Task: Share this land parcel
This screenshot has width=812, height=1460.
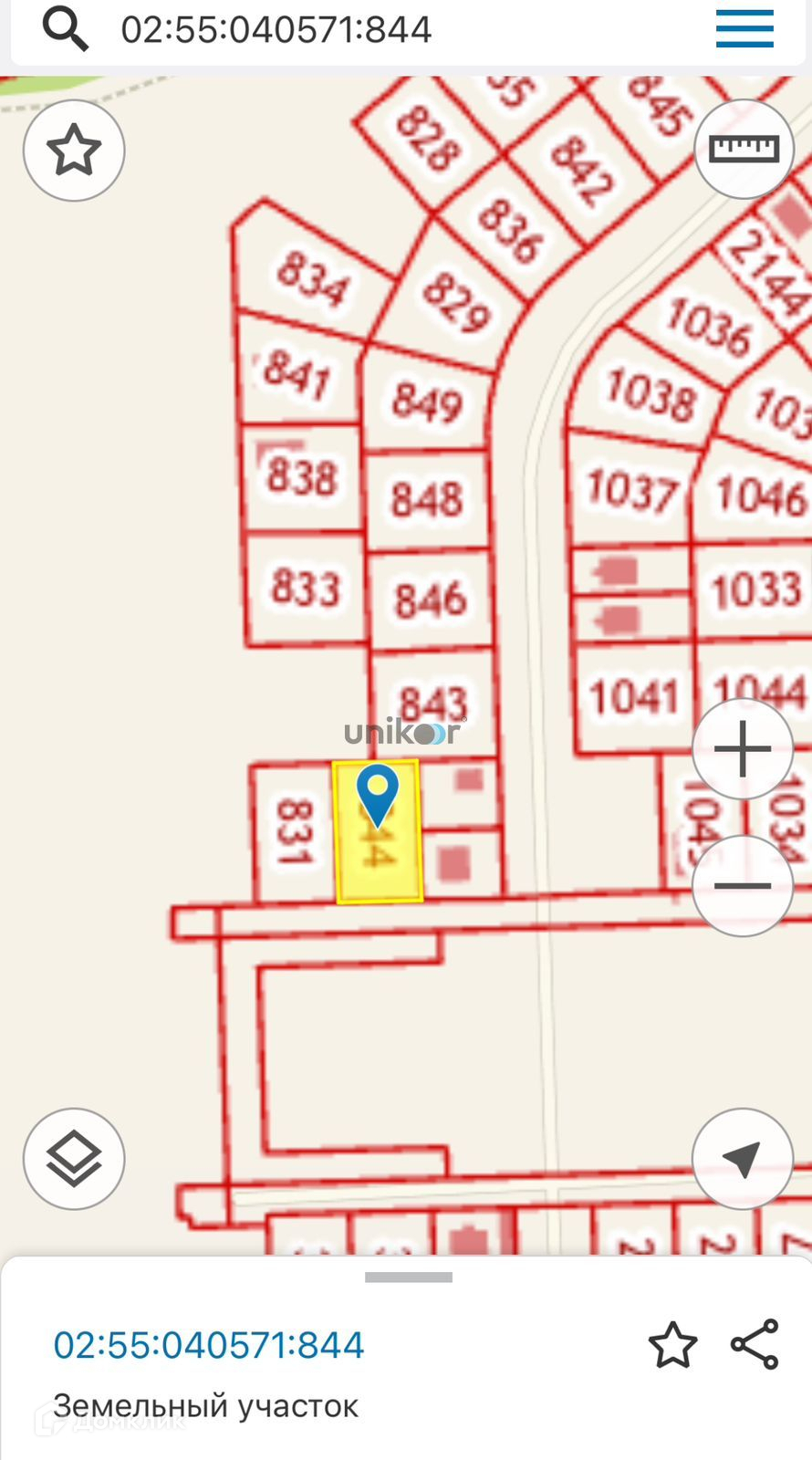Action: click(x=755, y=1344)
